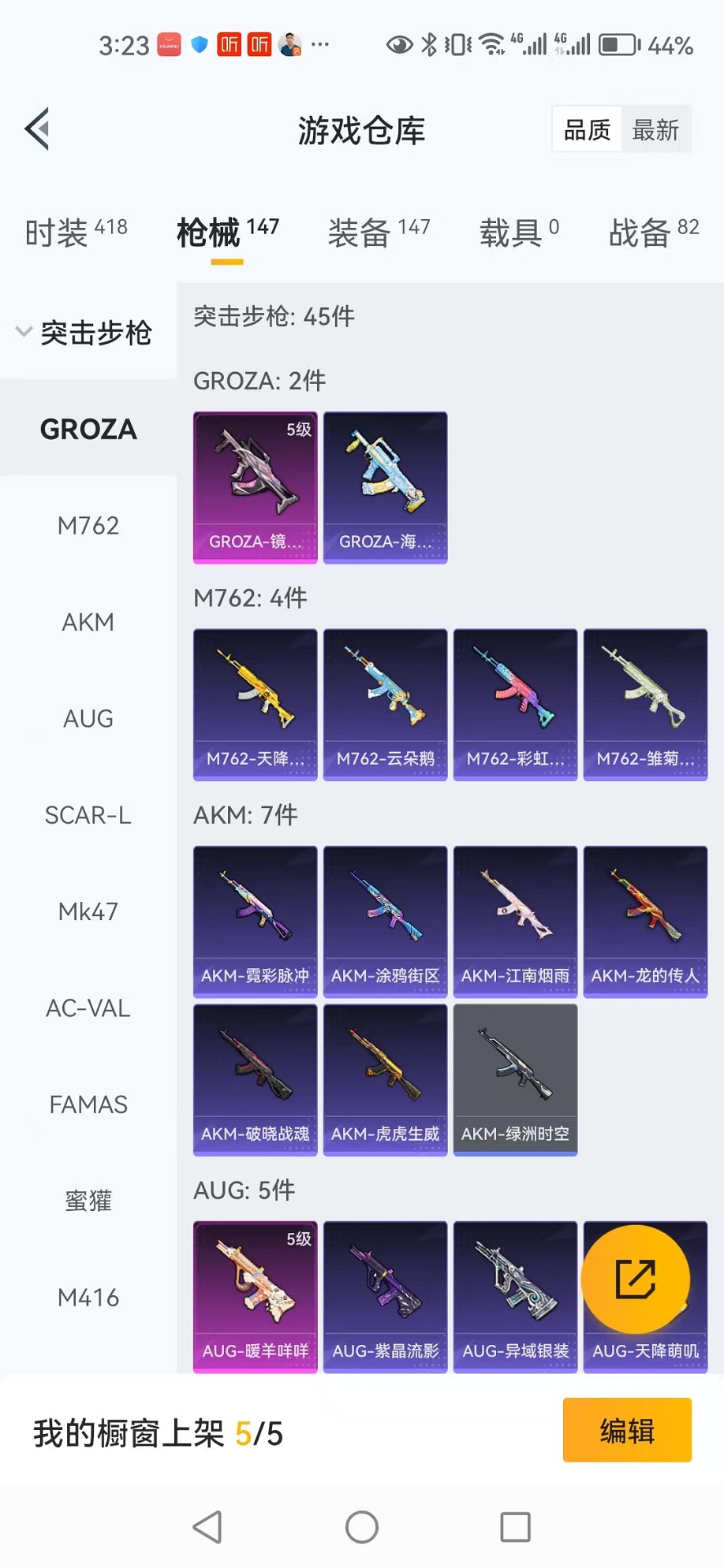The width and height of the screenshot is (724, 1568).
Task: Switch to the 装备 tab
Action: coord(379,232)
